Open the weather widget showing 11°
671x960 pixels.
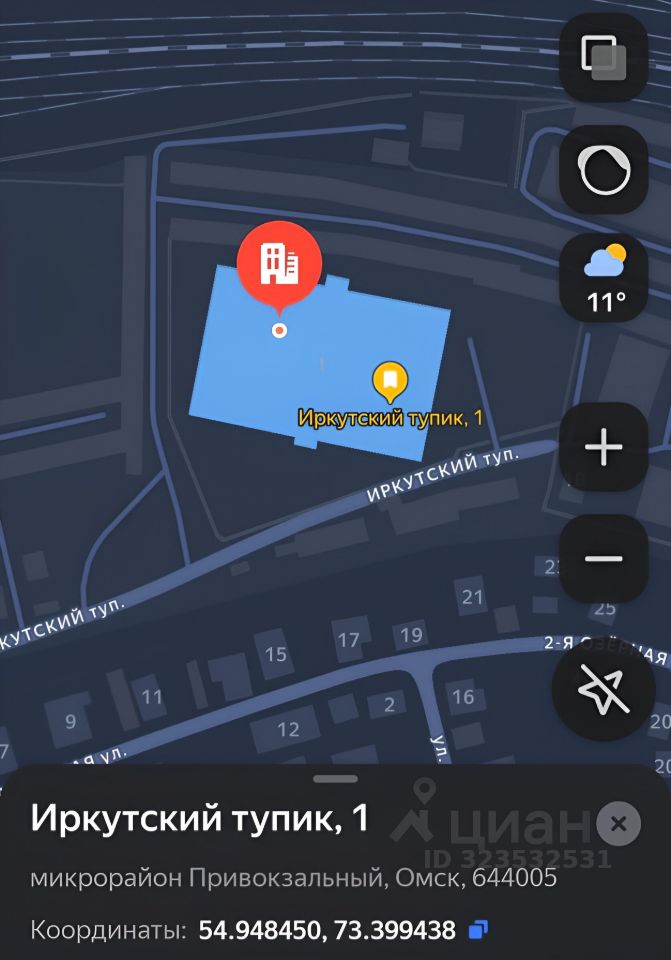[x=603, y=279]
